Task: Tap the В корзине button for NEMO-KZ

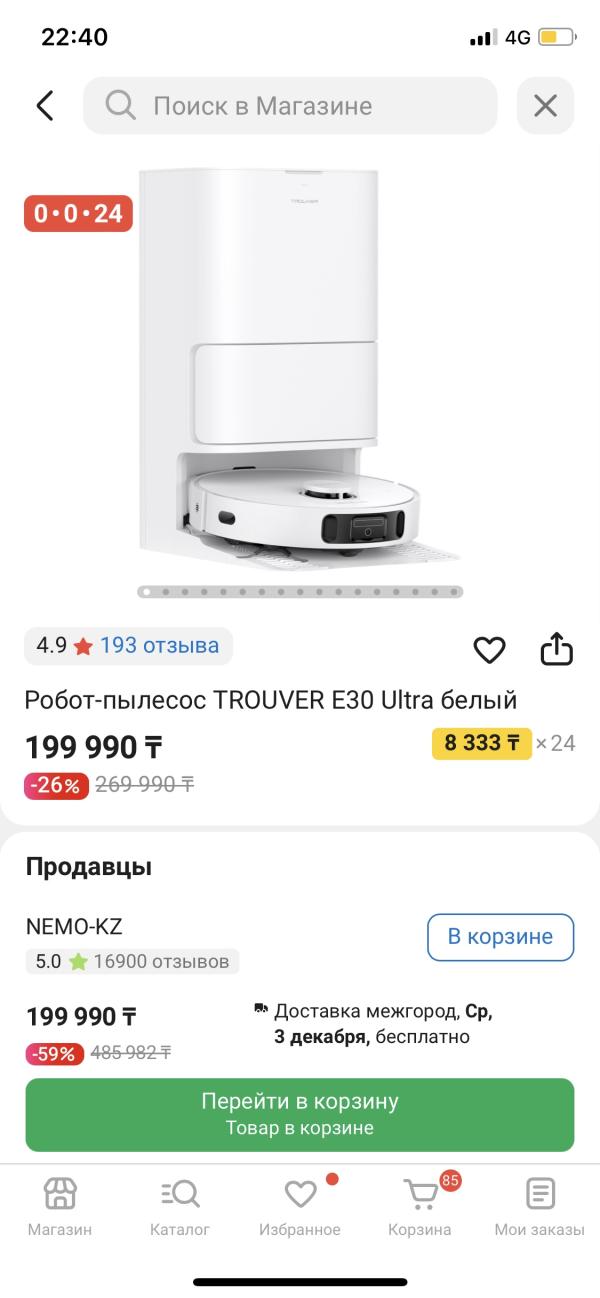Action: pyautogui.click(x=500, y=937)
